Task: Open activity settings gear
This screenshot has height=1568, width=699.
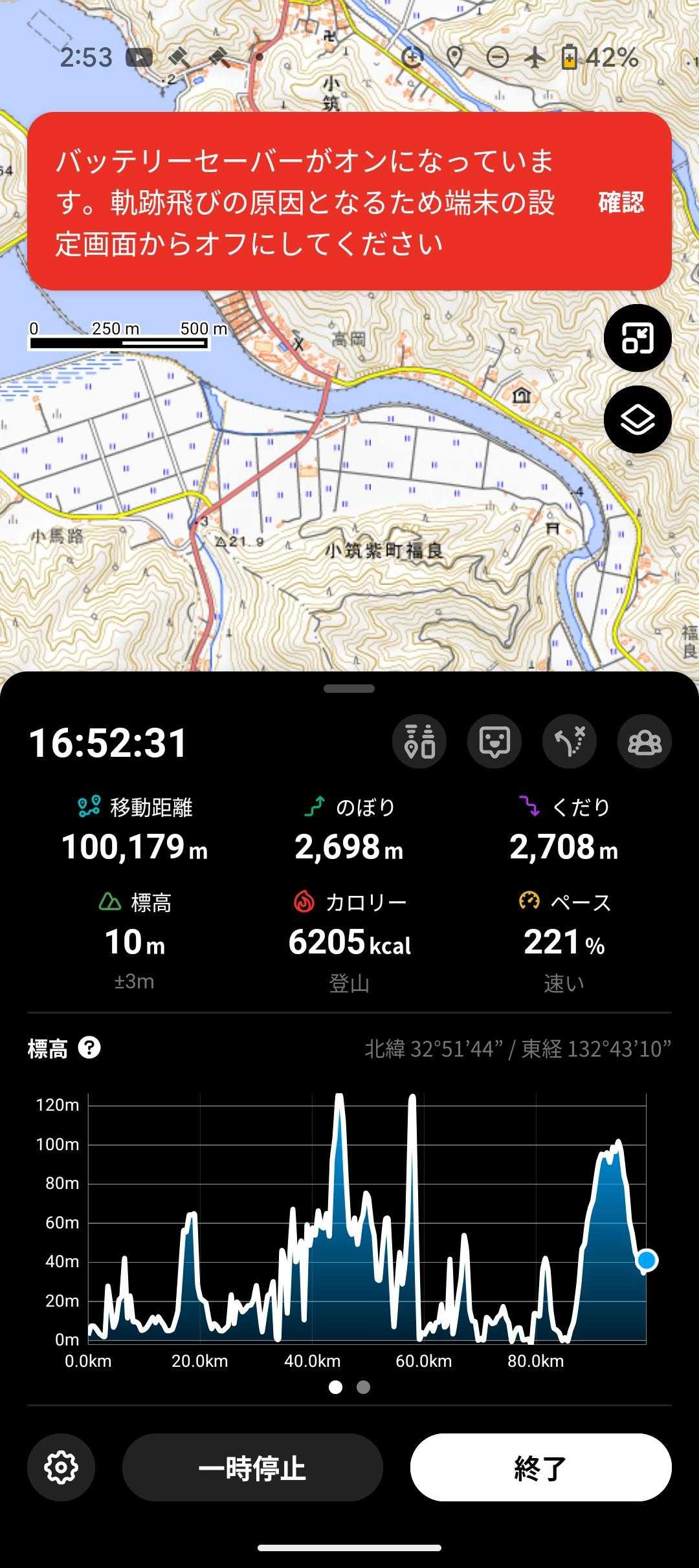Action: (x=61, y=1467)
